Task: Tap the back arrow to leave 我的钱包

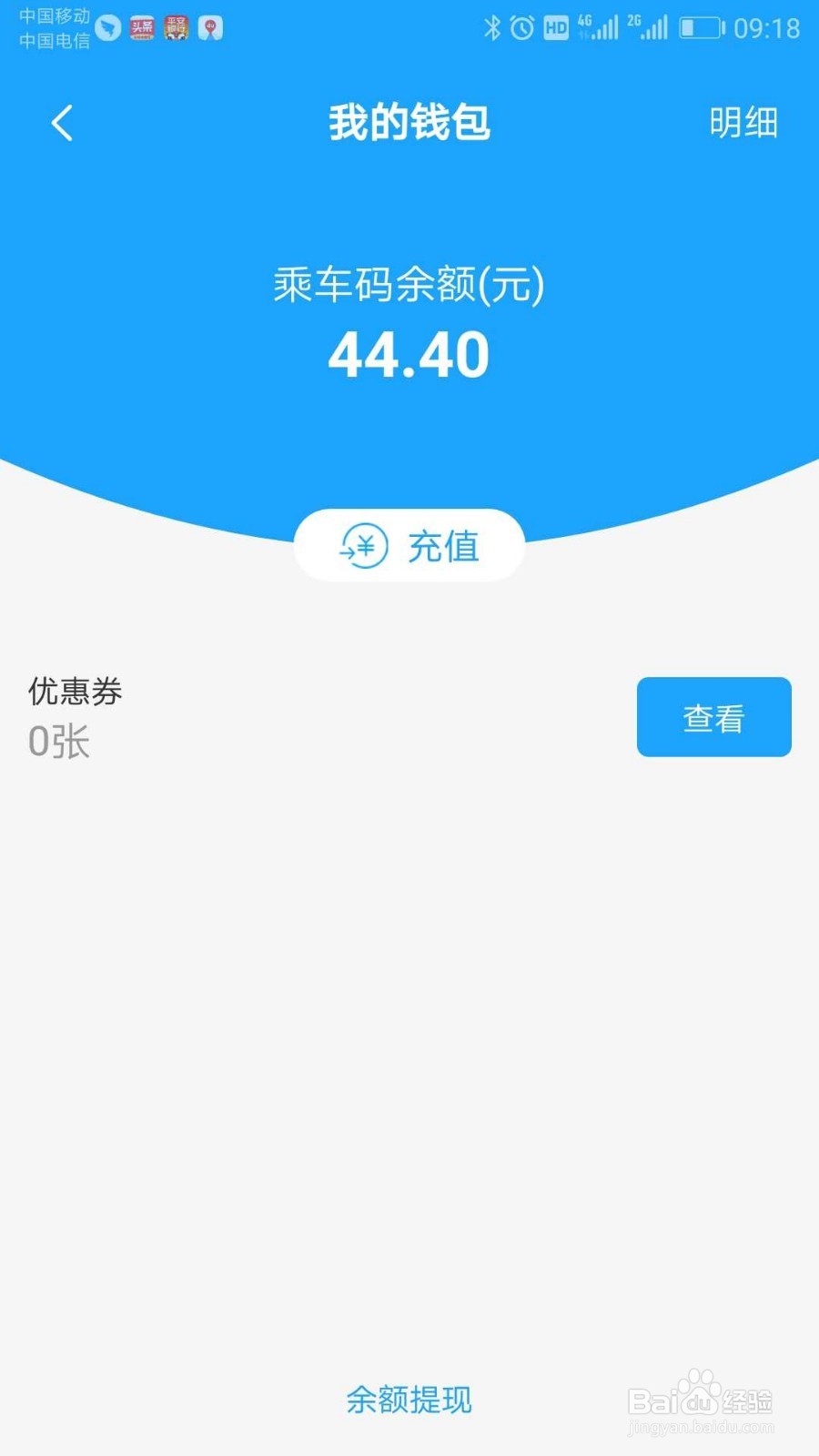Action: (x=61, y=123)
